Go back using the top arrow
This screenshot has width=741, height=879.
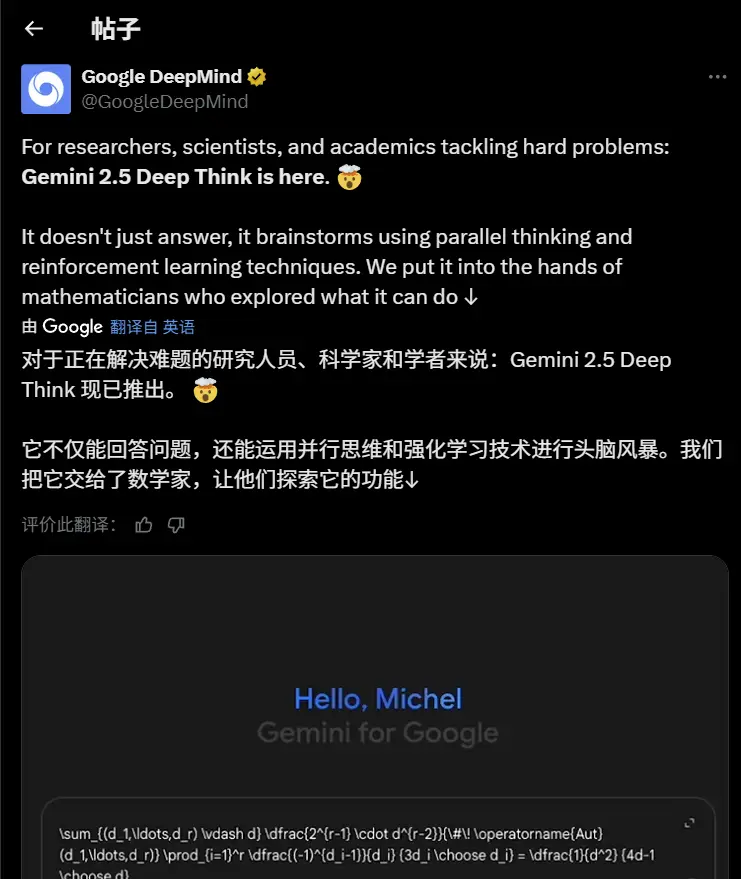click(x=34, y=28)
